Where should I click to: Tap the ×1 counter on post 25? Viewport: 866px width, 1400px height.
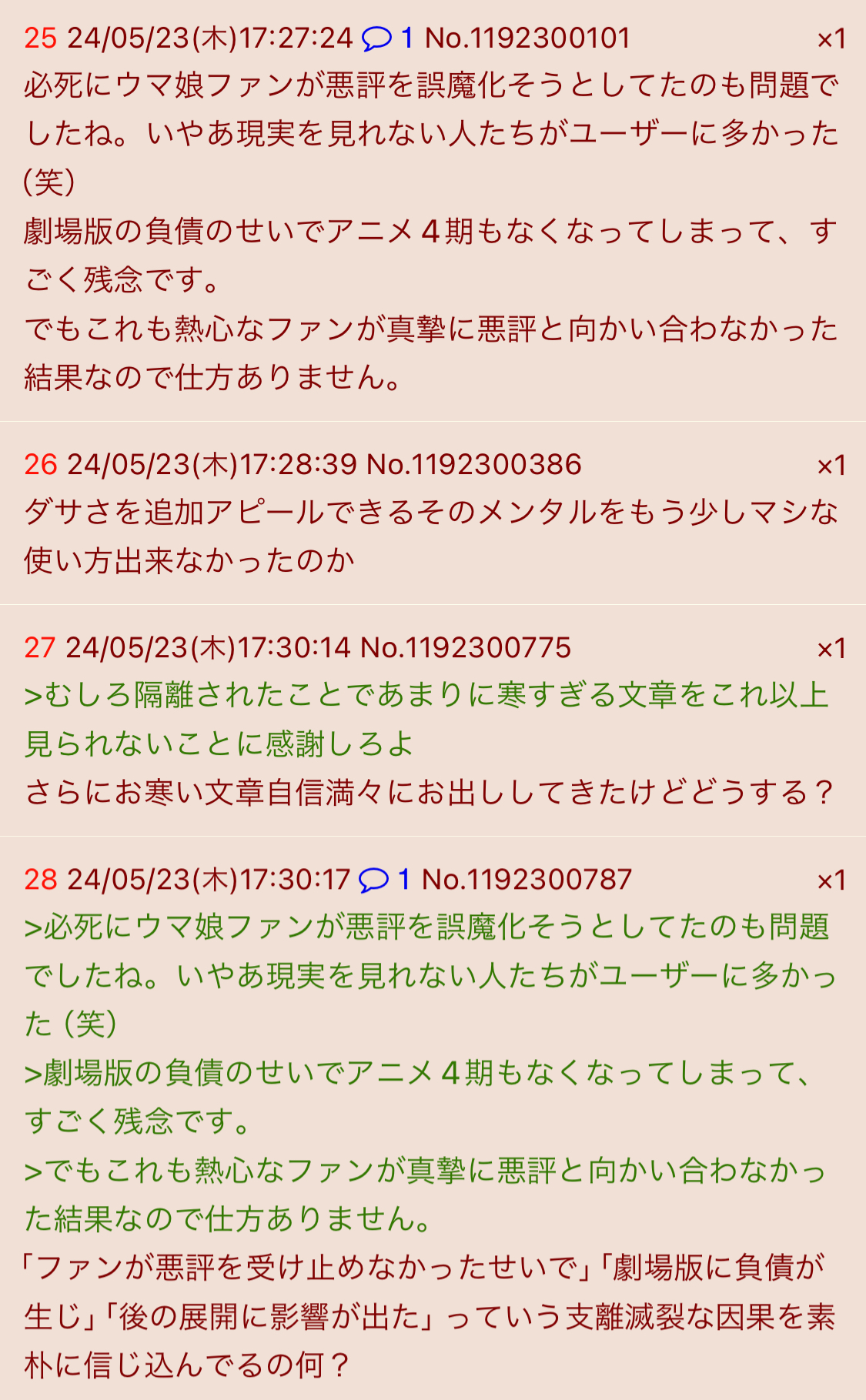[831, 38]
